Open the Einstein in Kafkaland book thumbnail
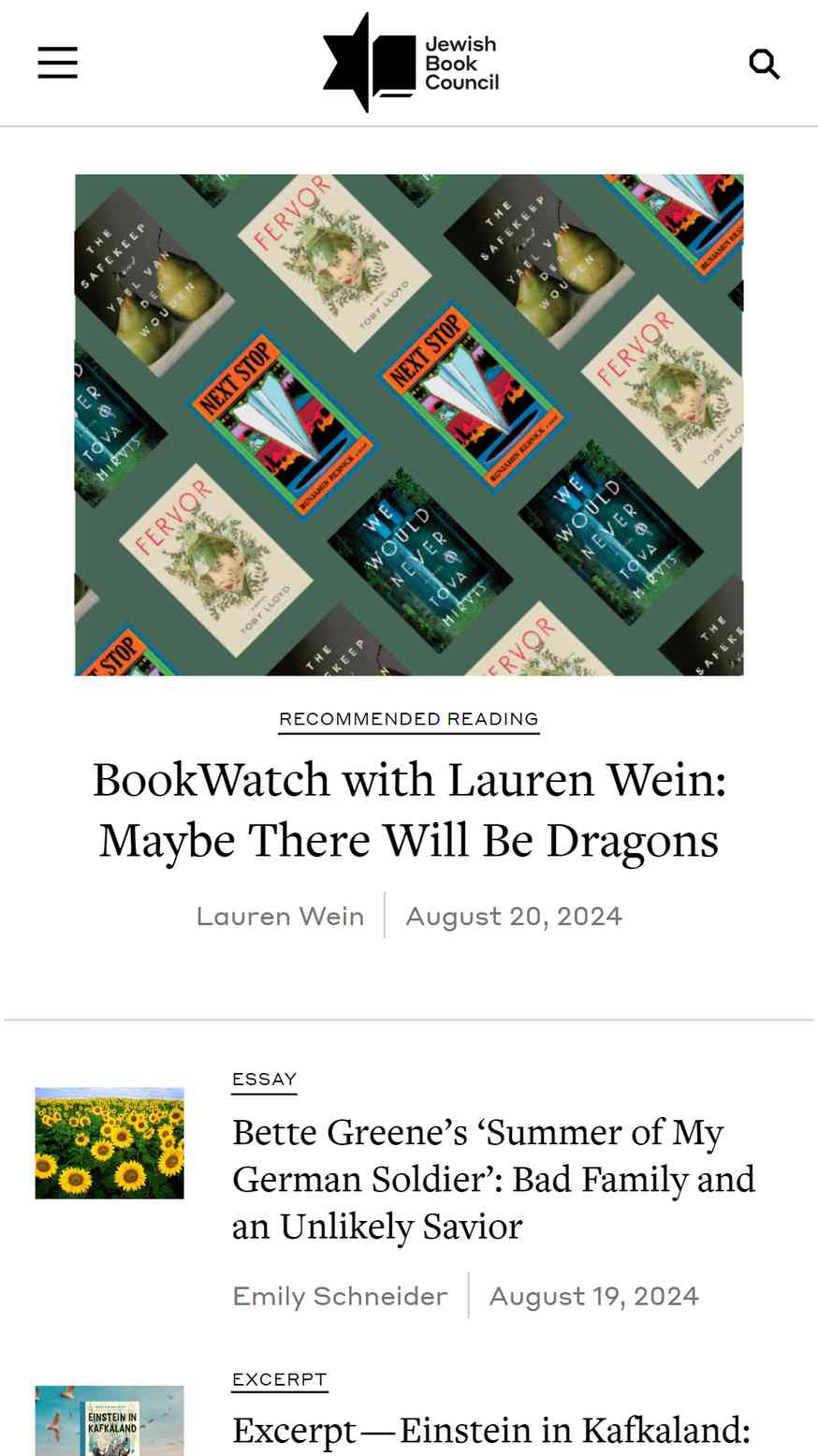 coord(110,1421)
